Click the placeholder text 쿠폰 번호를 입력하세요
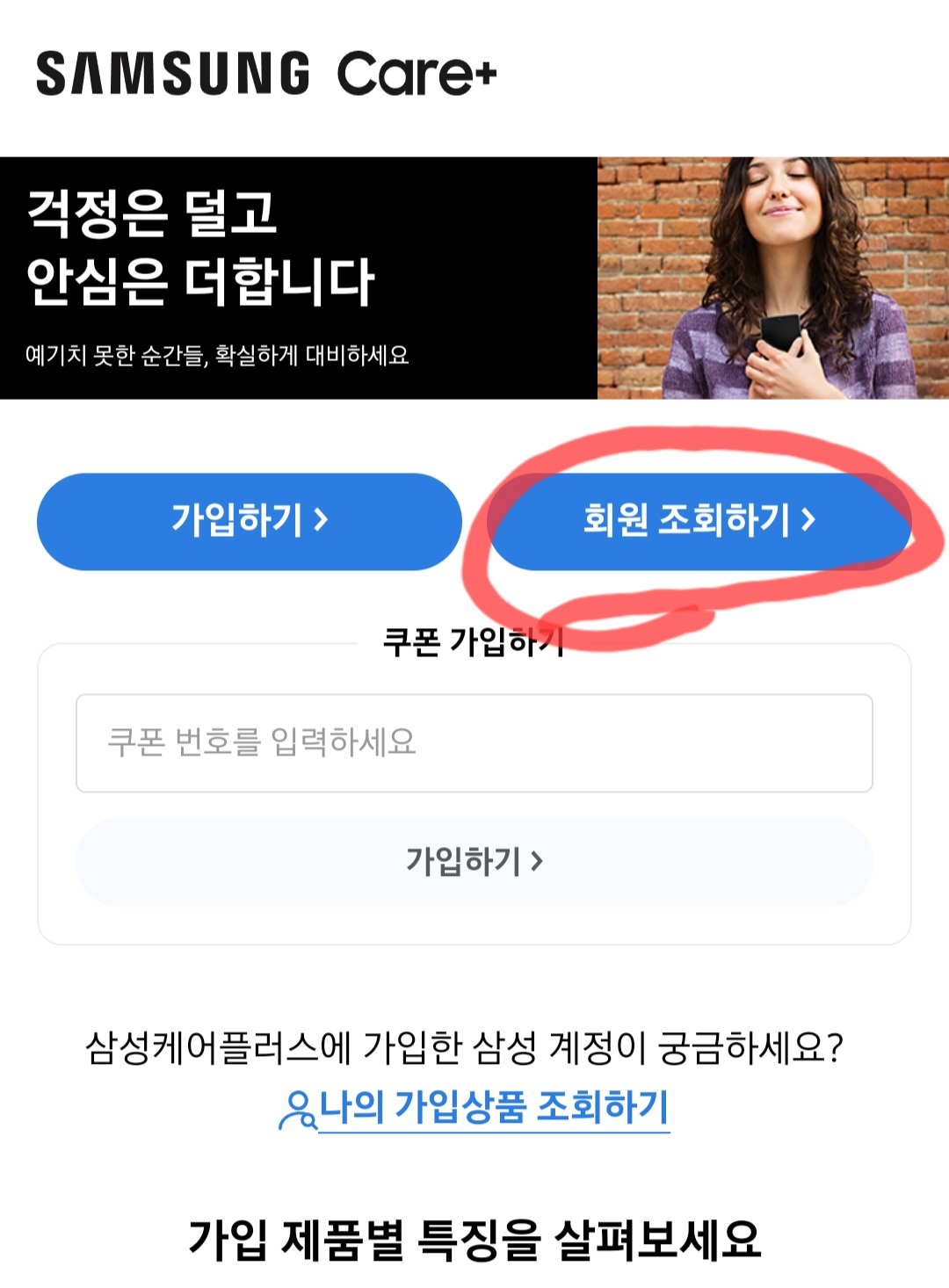This screenshot has width=949, height=1288. 264,742
